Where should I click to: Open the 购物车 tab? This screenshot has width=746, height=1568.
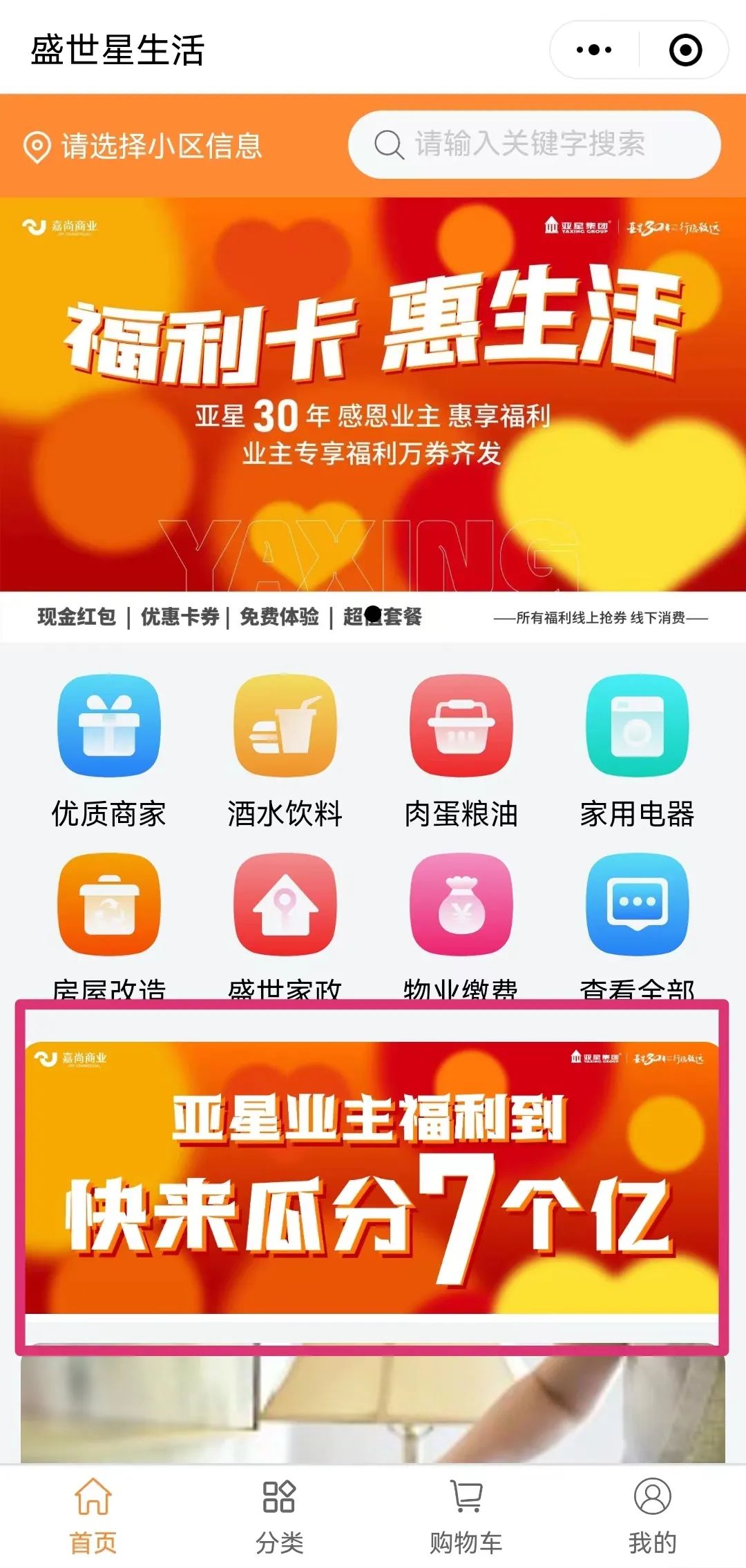pos(466,1516)
